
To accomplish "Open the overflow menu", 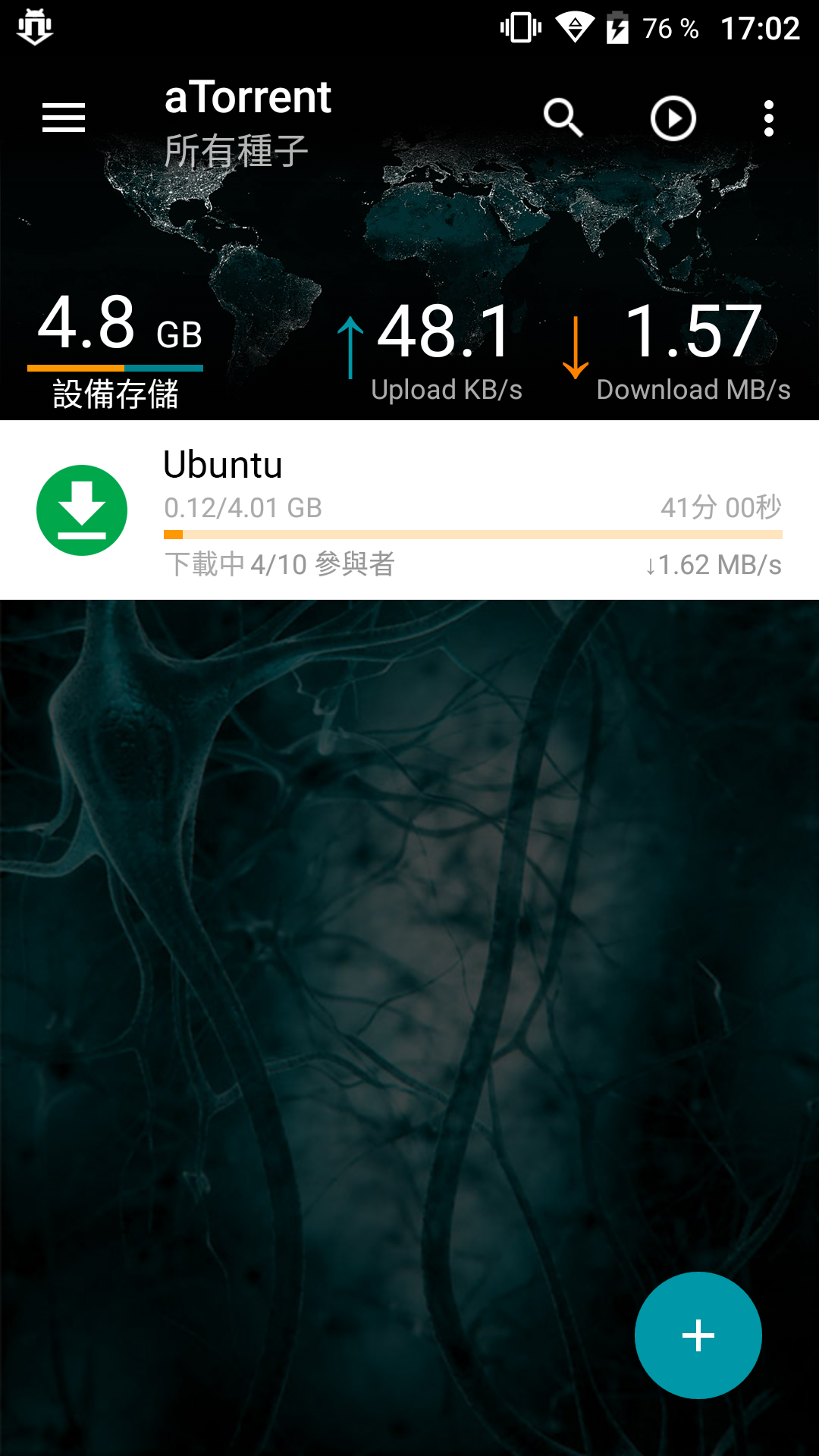I will point(769,118).
